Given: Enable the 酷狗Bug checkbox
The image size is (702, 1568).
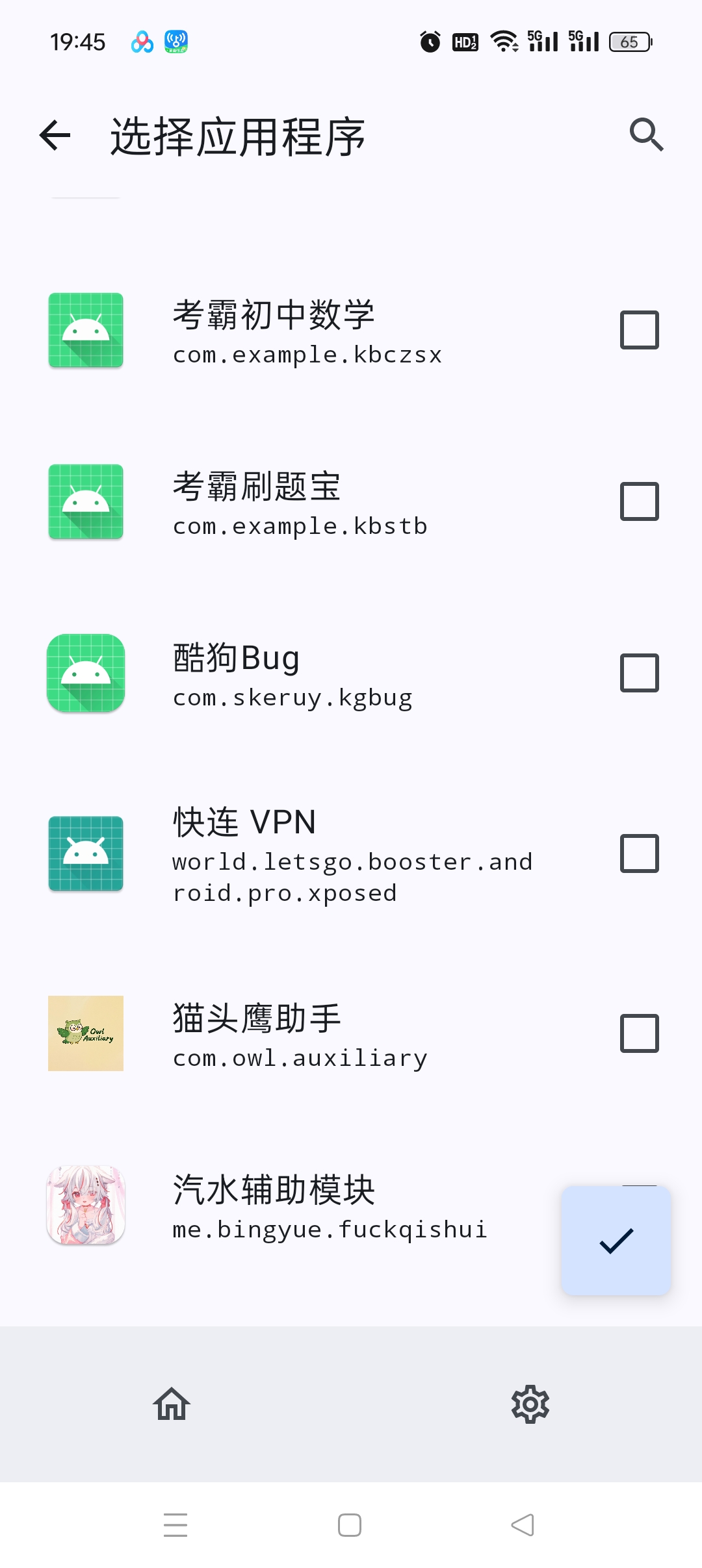Looking at the screenshot, I should click(x=639, y=673).
